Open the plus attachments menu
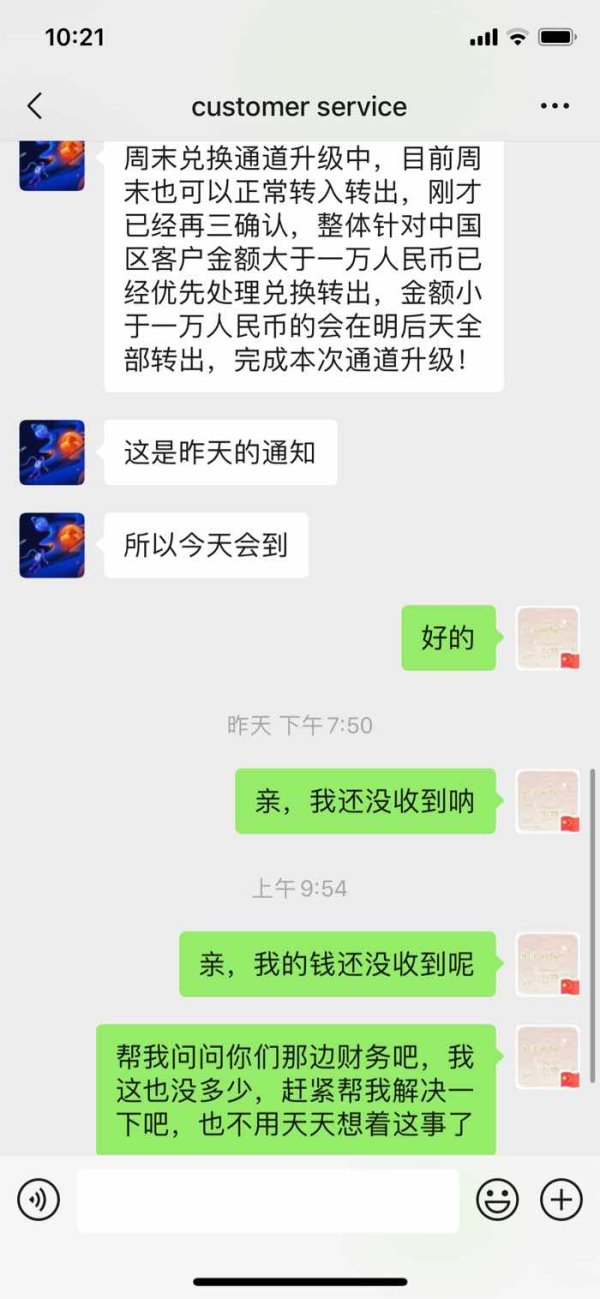The width and height of the screenshot is (600, 1299). pyautogui.click(x=561, y=1200)
